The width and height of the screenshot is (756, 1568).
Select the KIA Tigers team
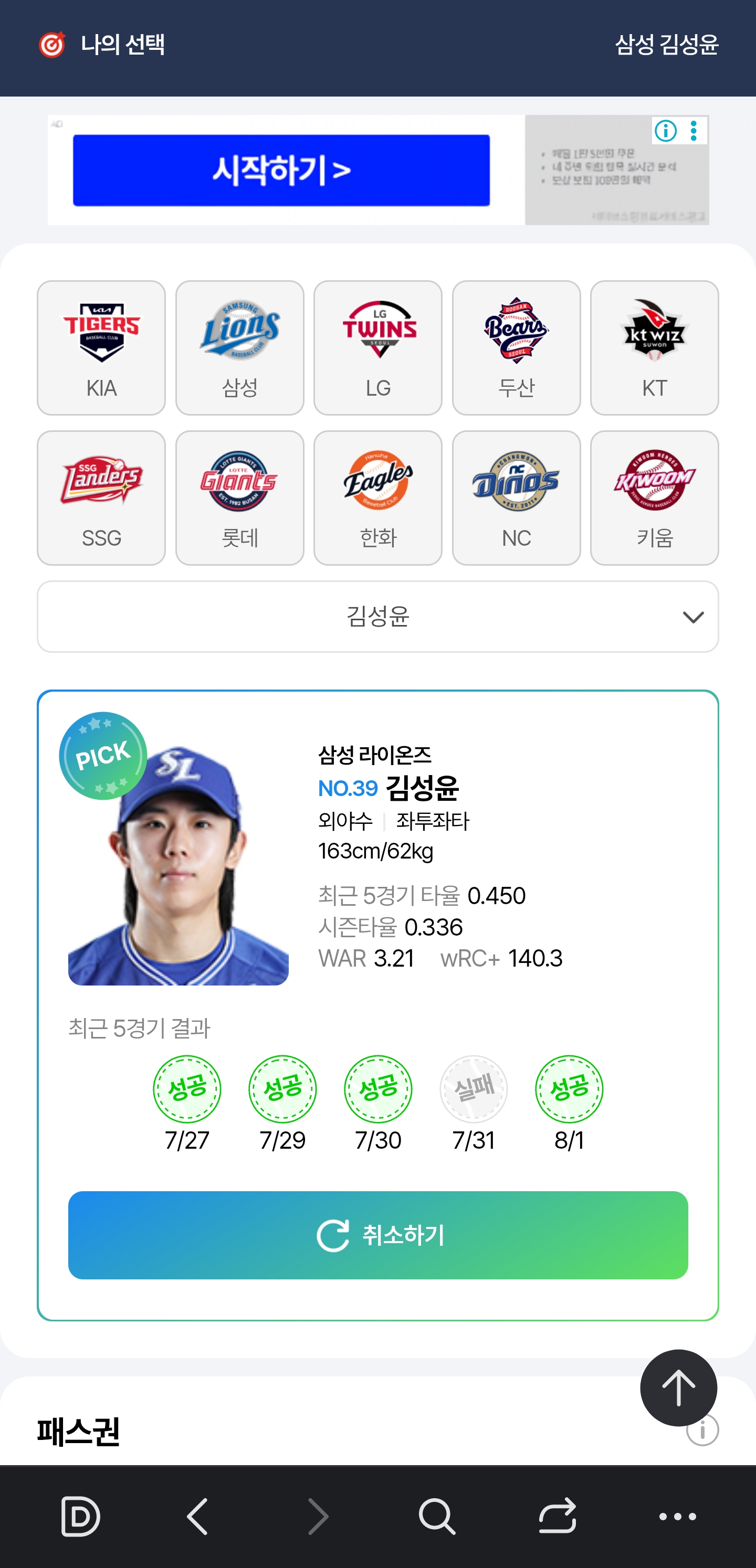pyautogui.click(x=101, y=347)
